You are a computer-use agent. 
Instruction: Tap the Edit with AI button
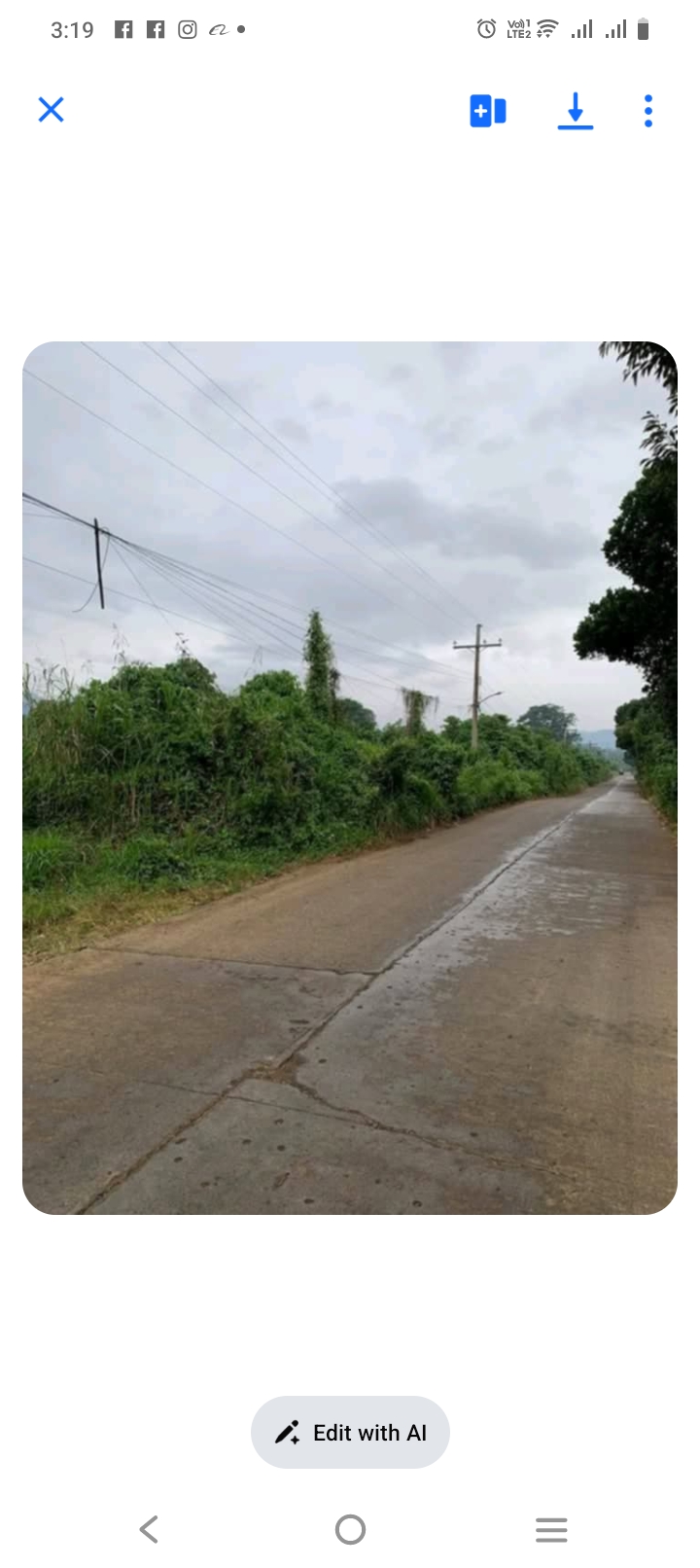click(x=350, y=1433)
